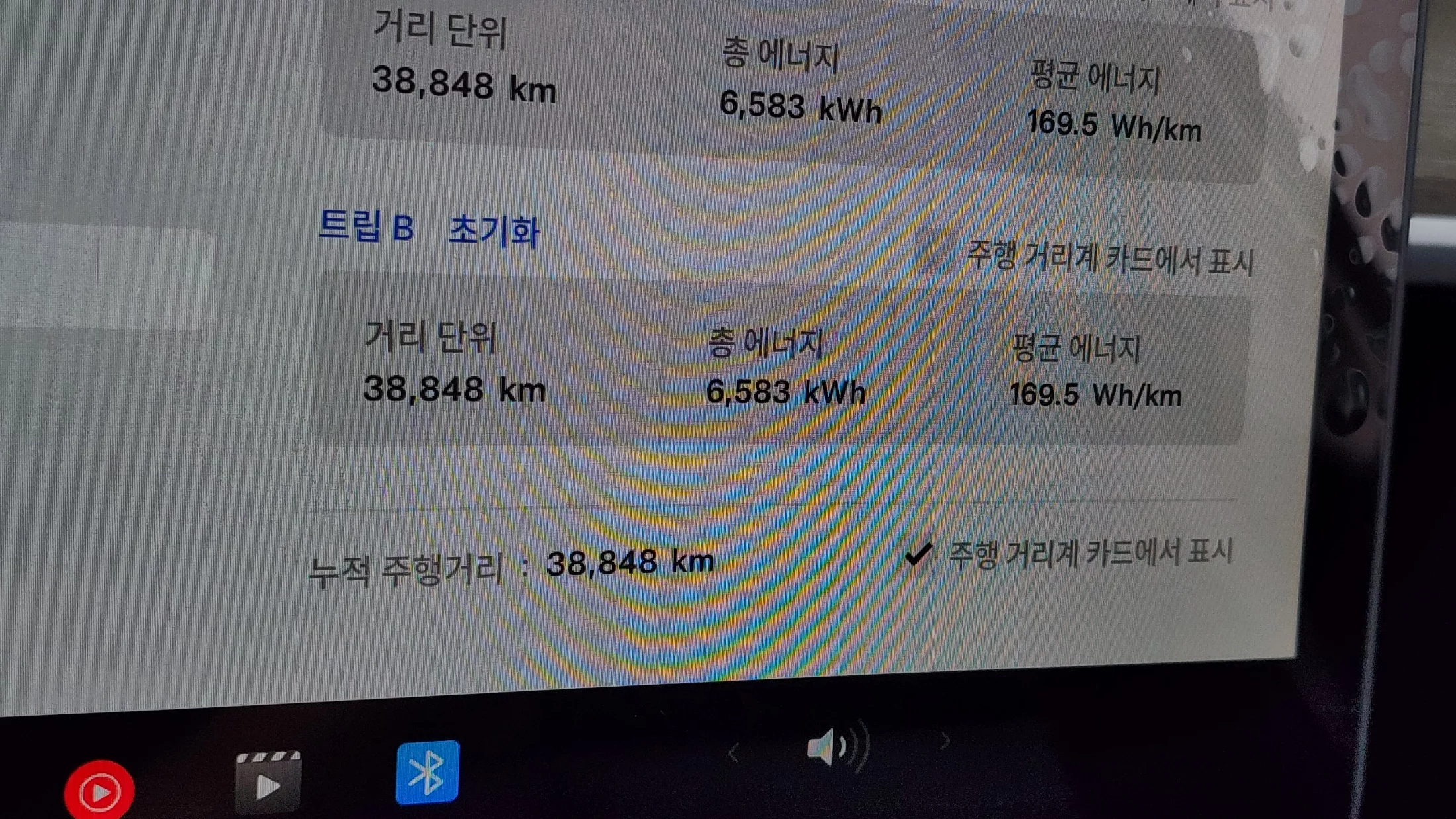Tap the volume speaker icon

[x=830, y=749]
